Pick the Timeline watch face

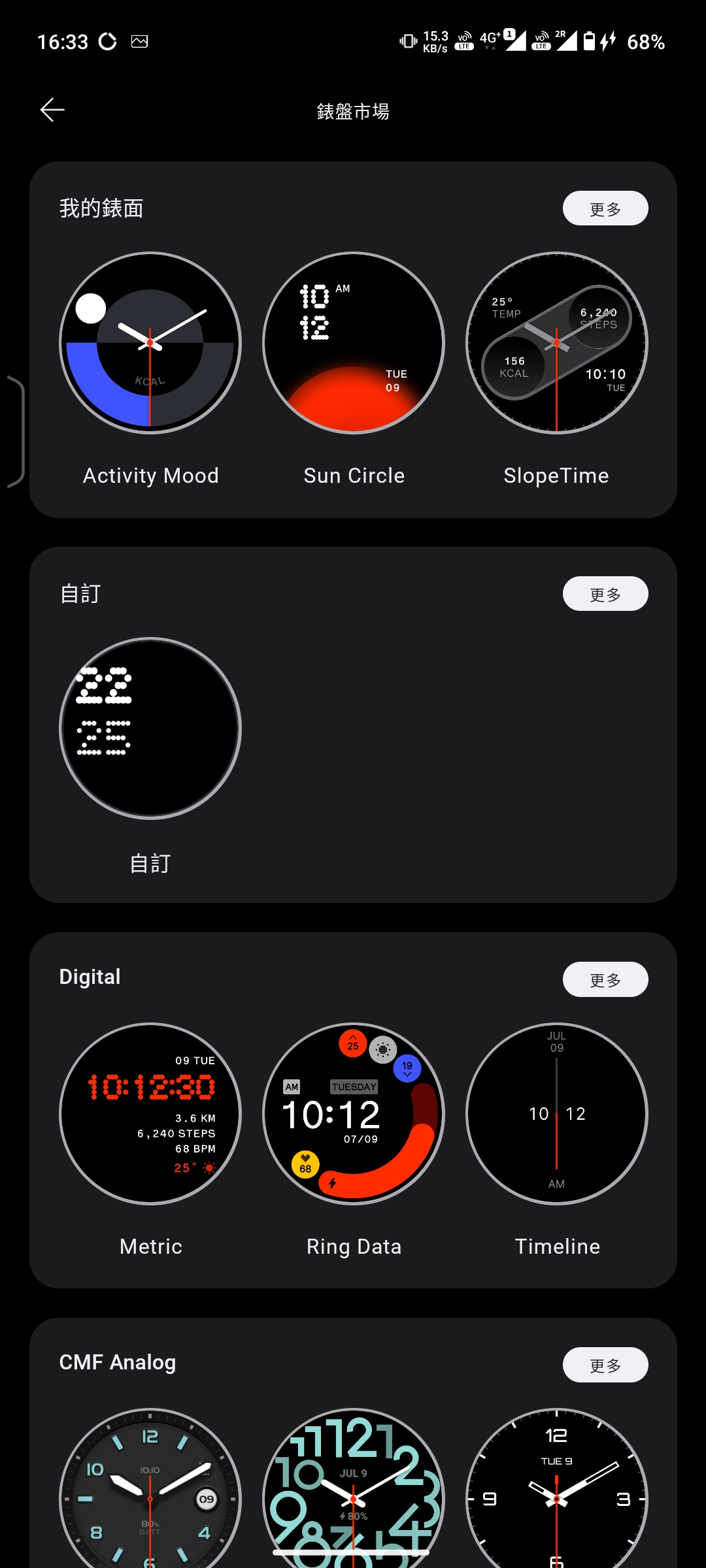pos(556,1114)
